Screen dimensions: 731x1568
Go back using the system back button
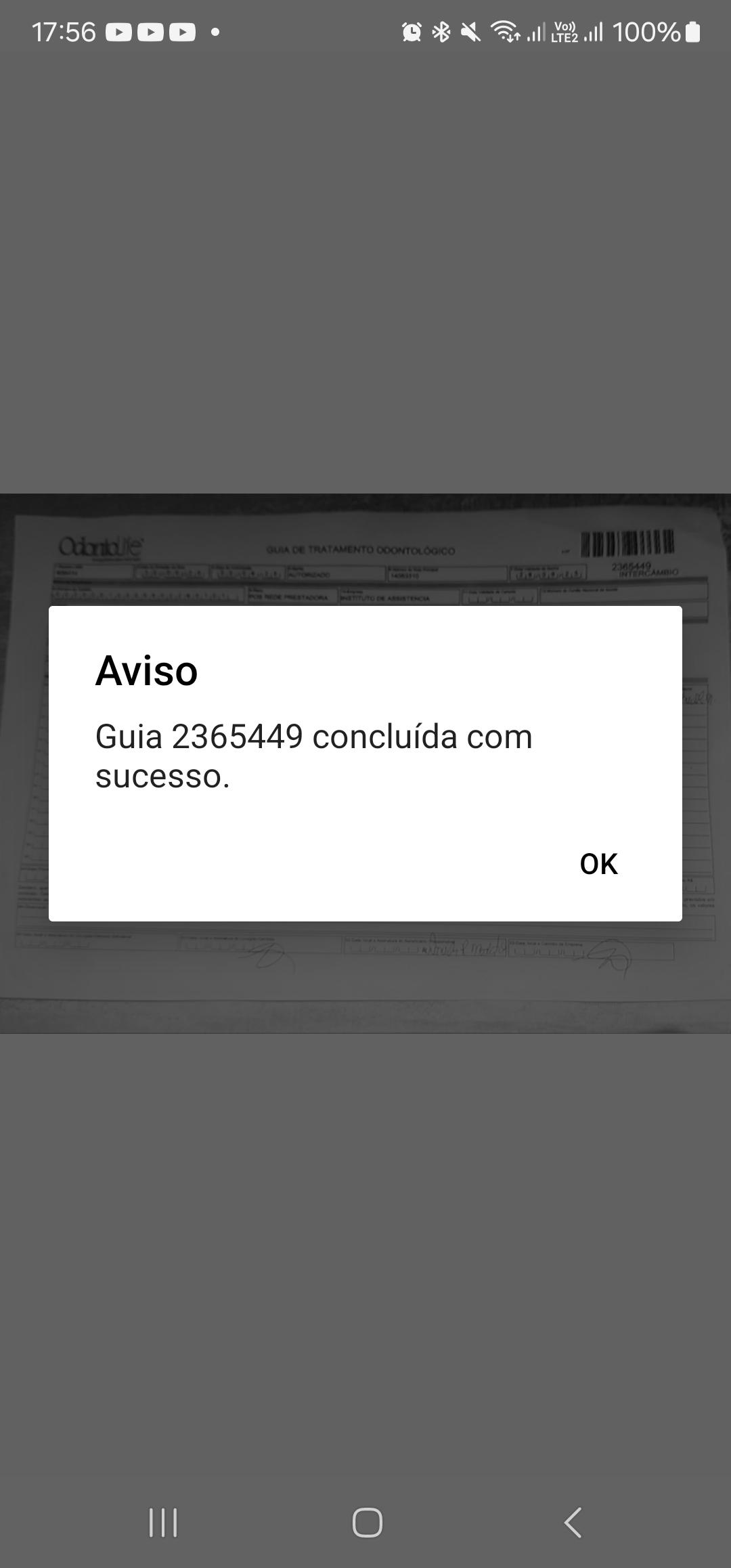coord(573,1523)
